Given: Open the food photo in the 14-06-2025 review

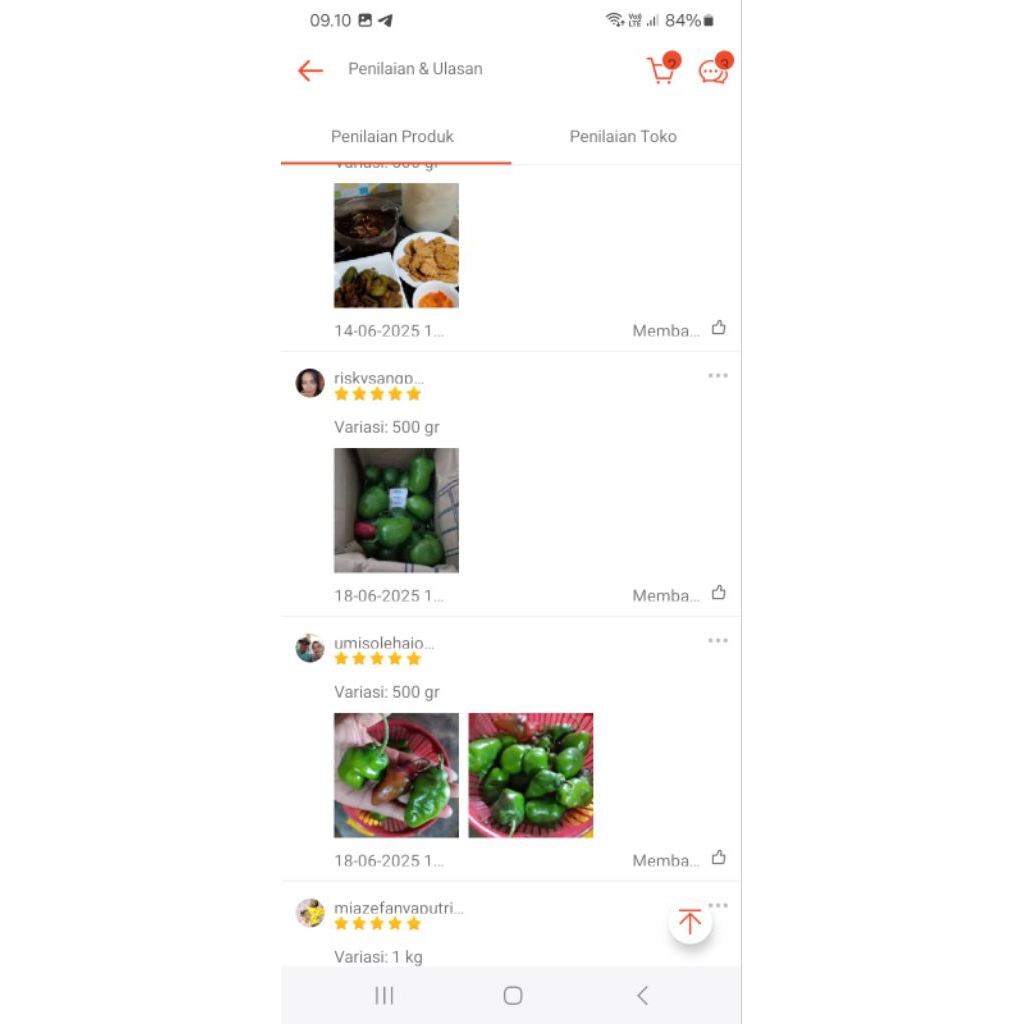Looking at the screenshot, I should (396, 245).
